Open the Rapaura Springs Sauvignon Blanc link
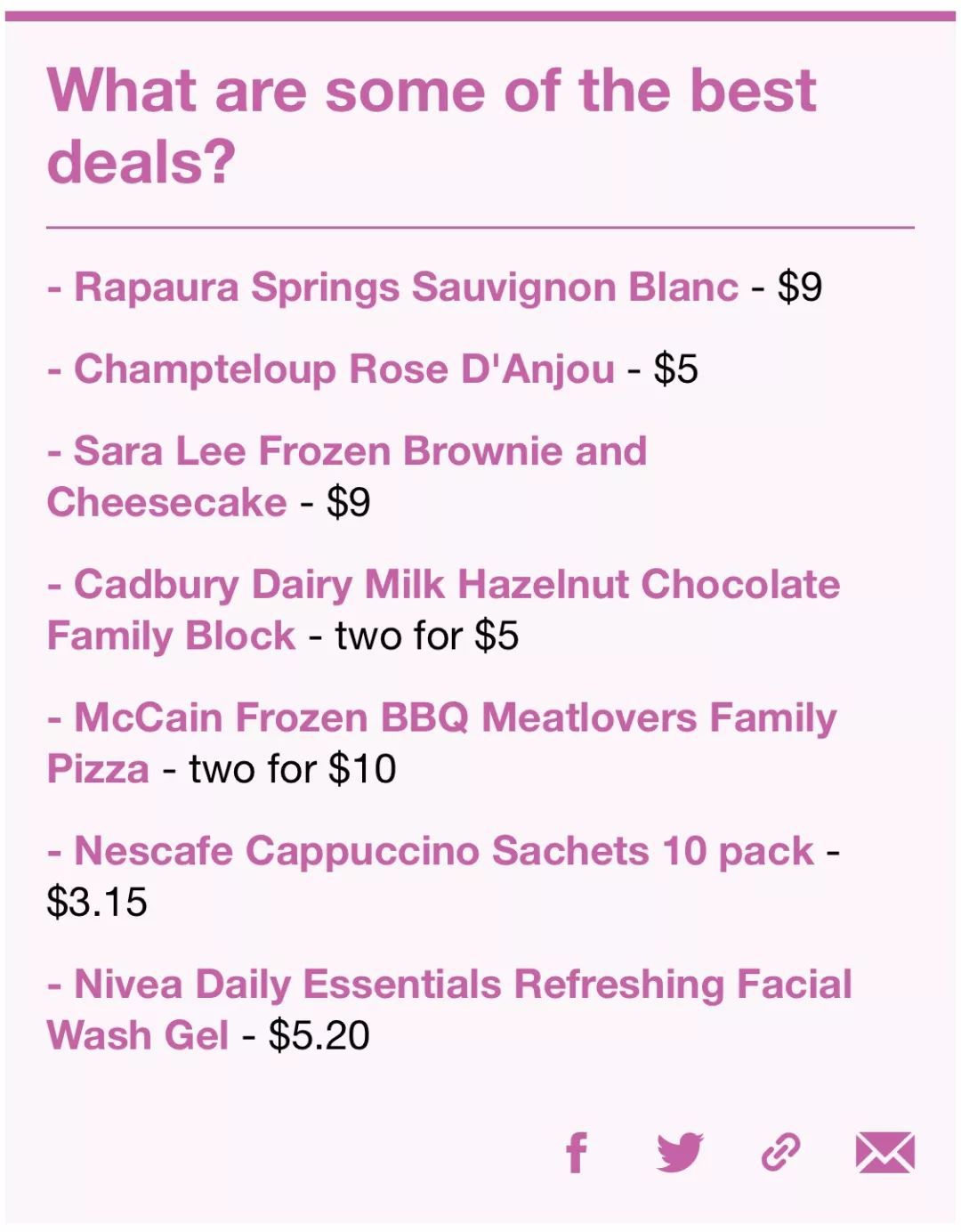Screen dimensions: 961x1232 pos(405,288)
